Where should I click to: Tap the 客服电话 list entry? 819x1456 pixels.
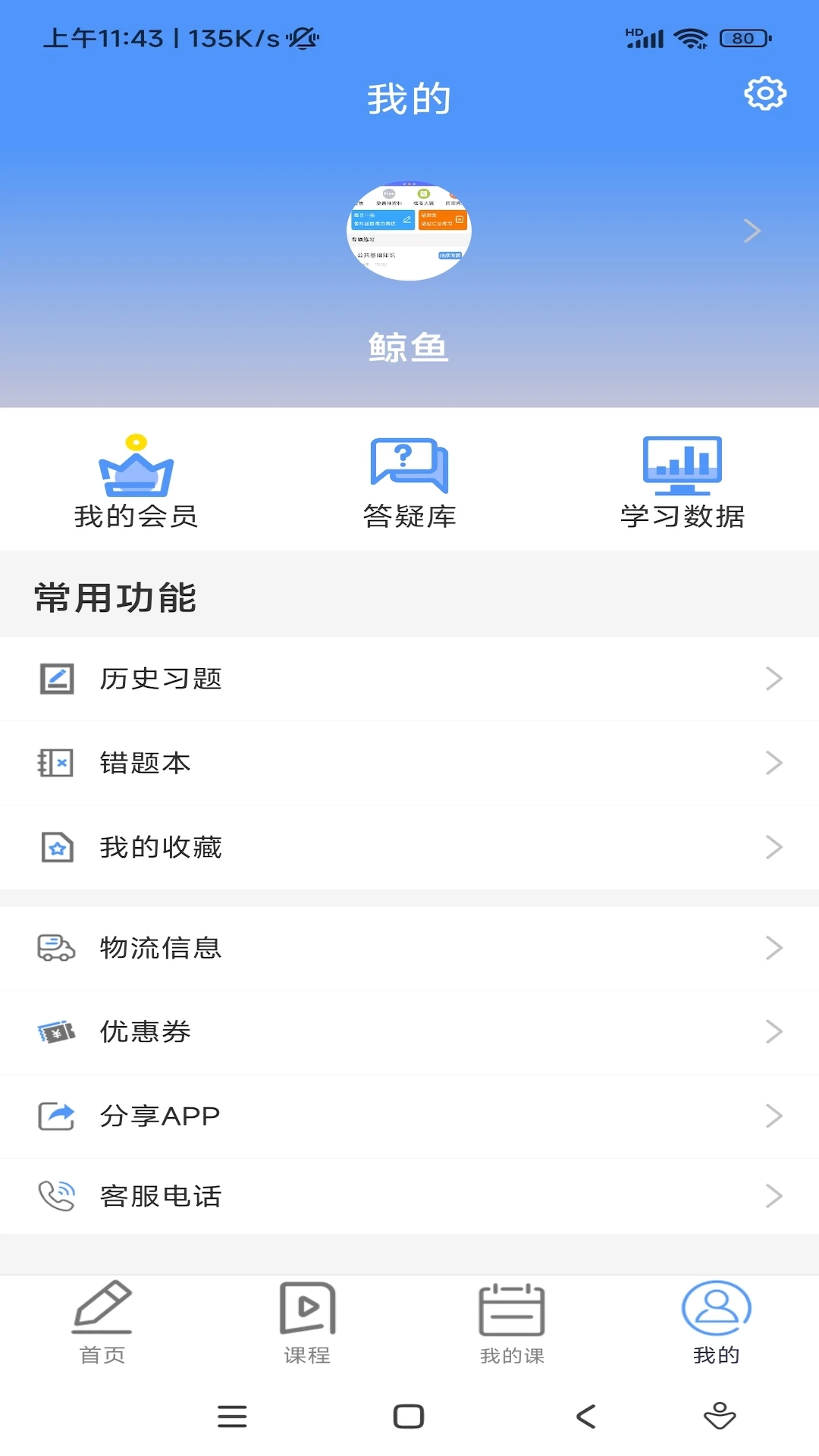pyautogui.click(x=160, y=1197)
